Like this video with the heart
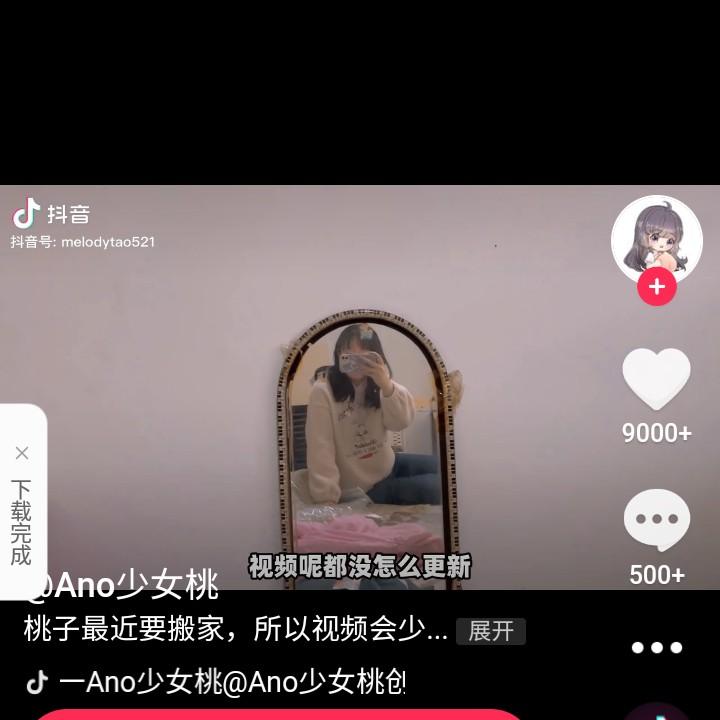The width and height of the screenshot is (720, 720). click(x=656, y=380)
